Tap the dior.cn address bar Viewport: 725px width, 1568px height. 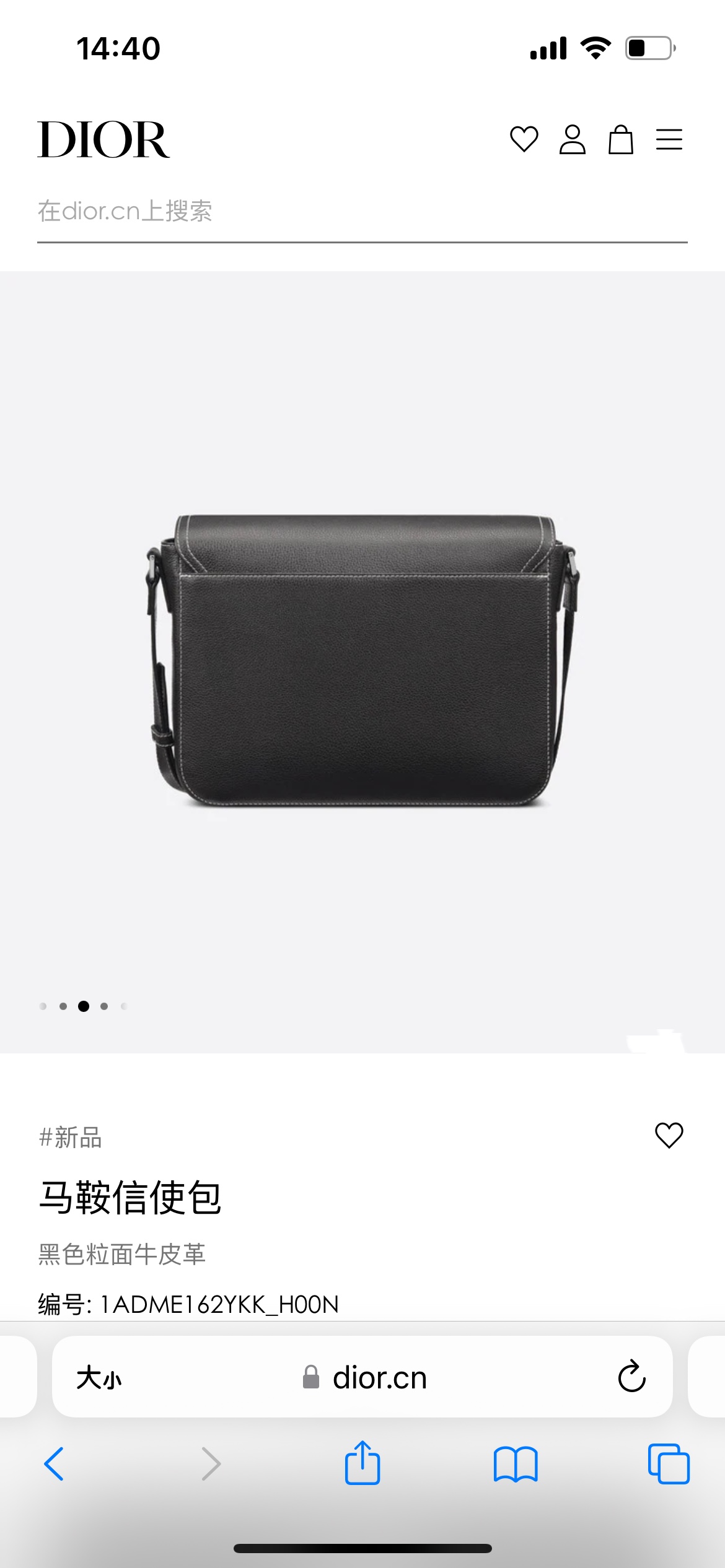366,1378
